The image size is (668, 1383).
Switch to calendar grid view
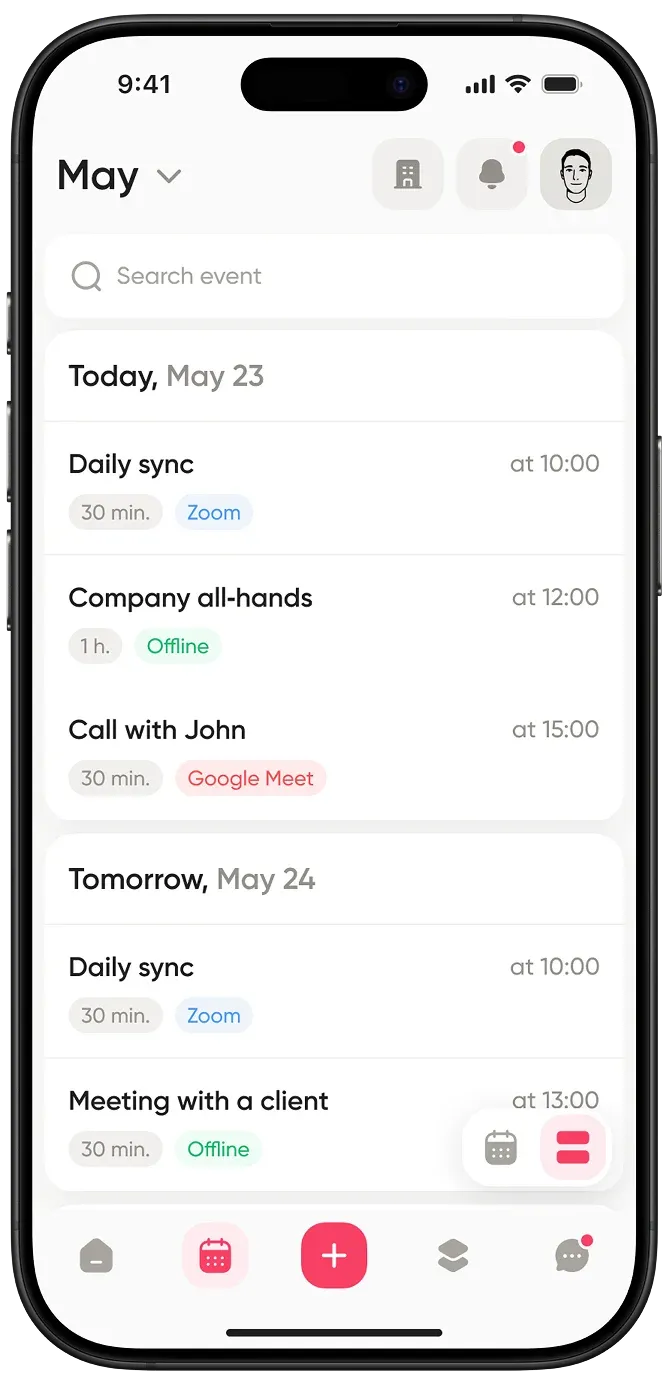tap(500, 1148)
